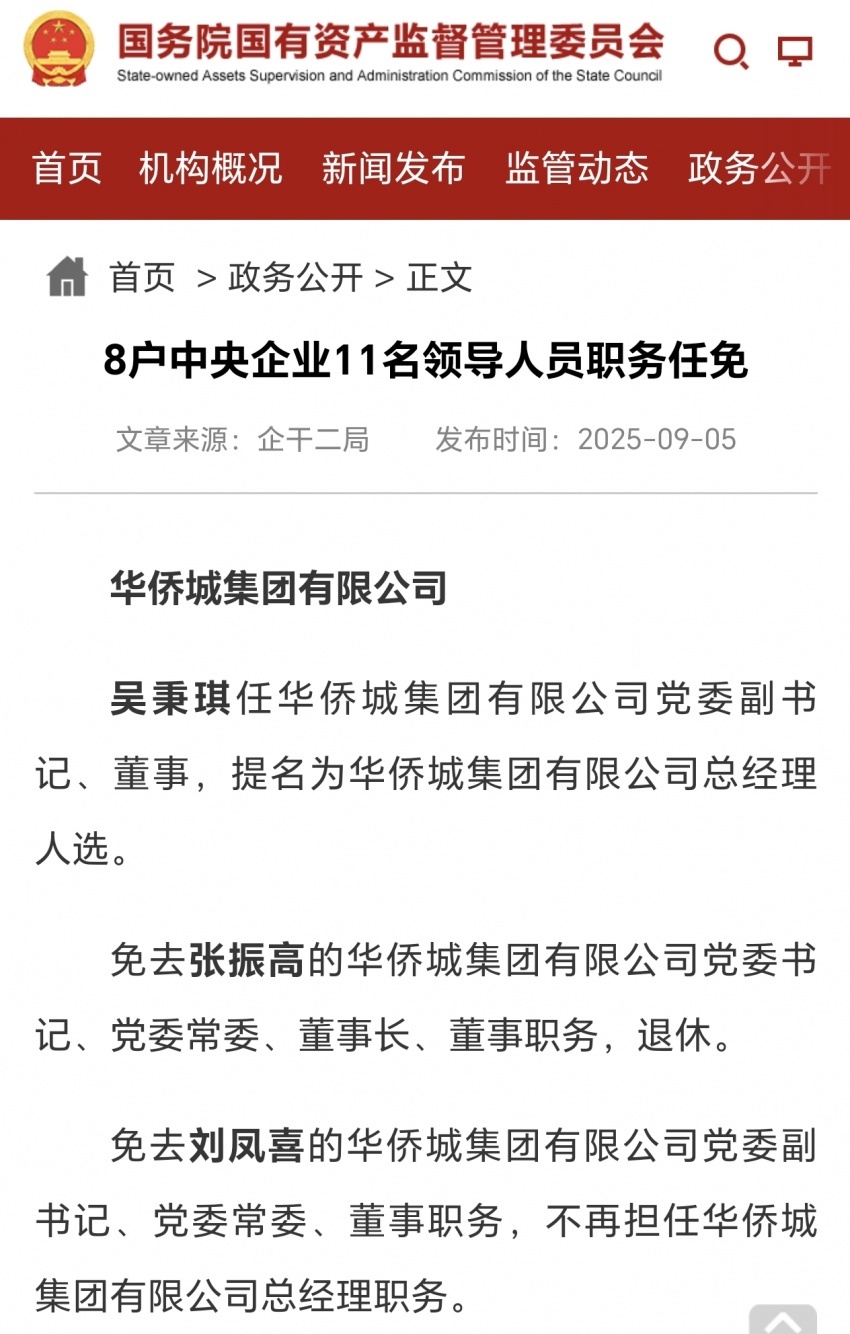850x1334 pixels.
Task: Tap the home icon in the breadcrumb
Action: point(67,277)
